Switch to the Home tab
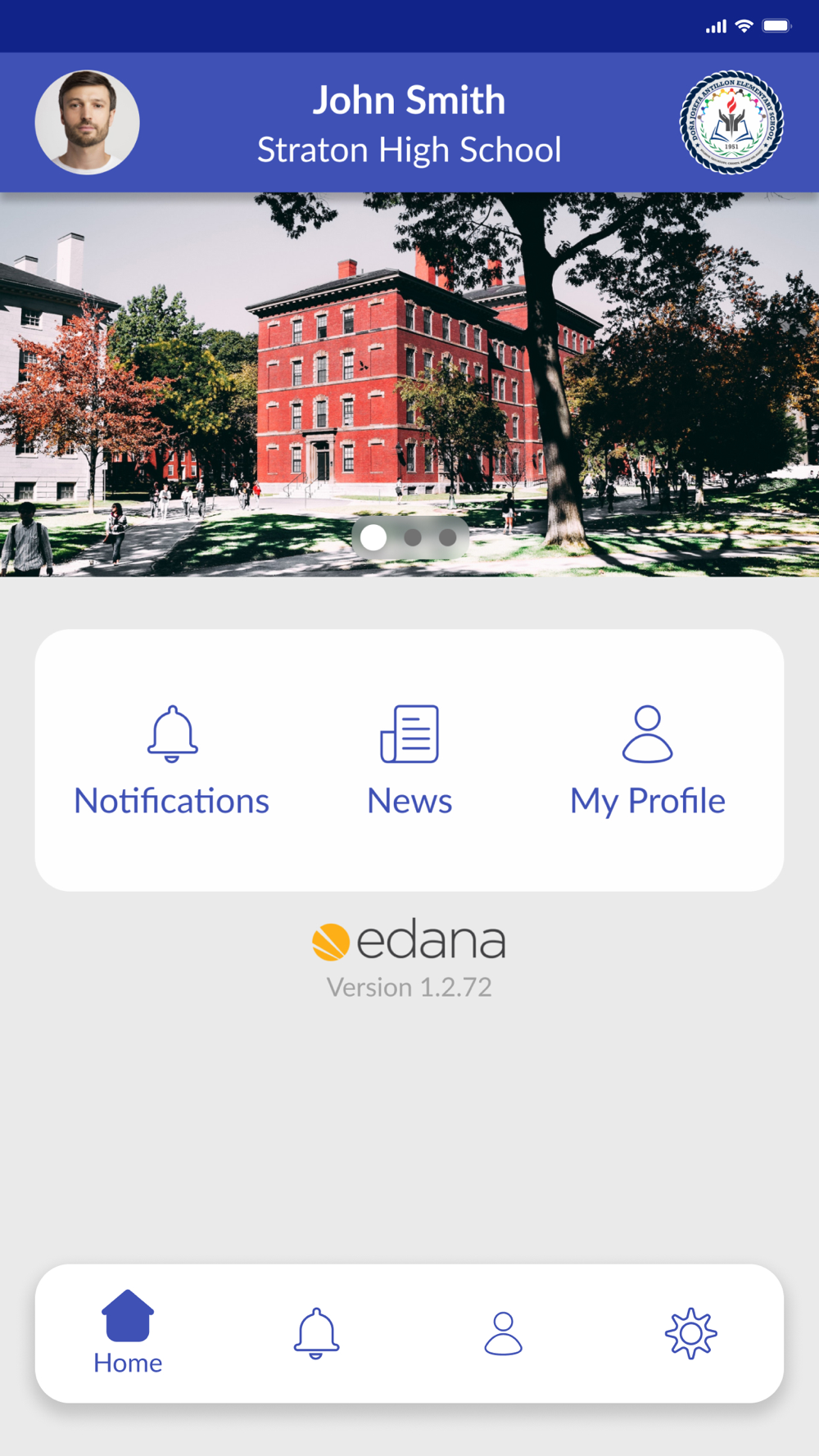 [x=128, y=1332]
